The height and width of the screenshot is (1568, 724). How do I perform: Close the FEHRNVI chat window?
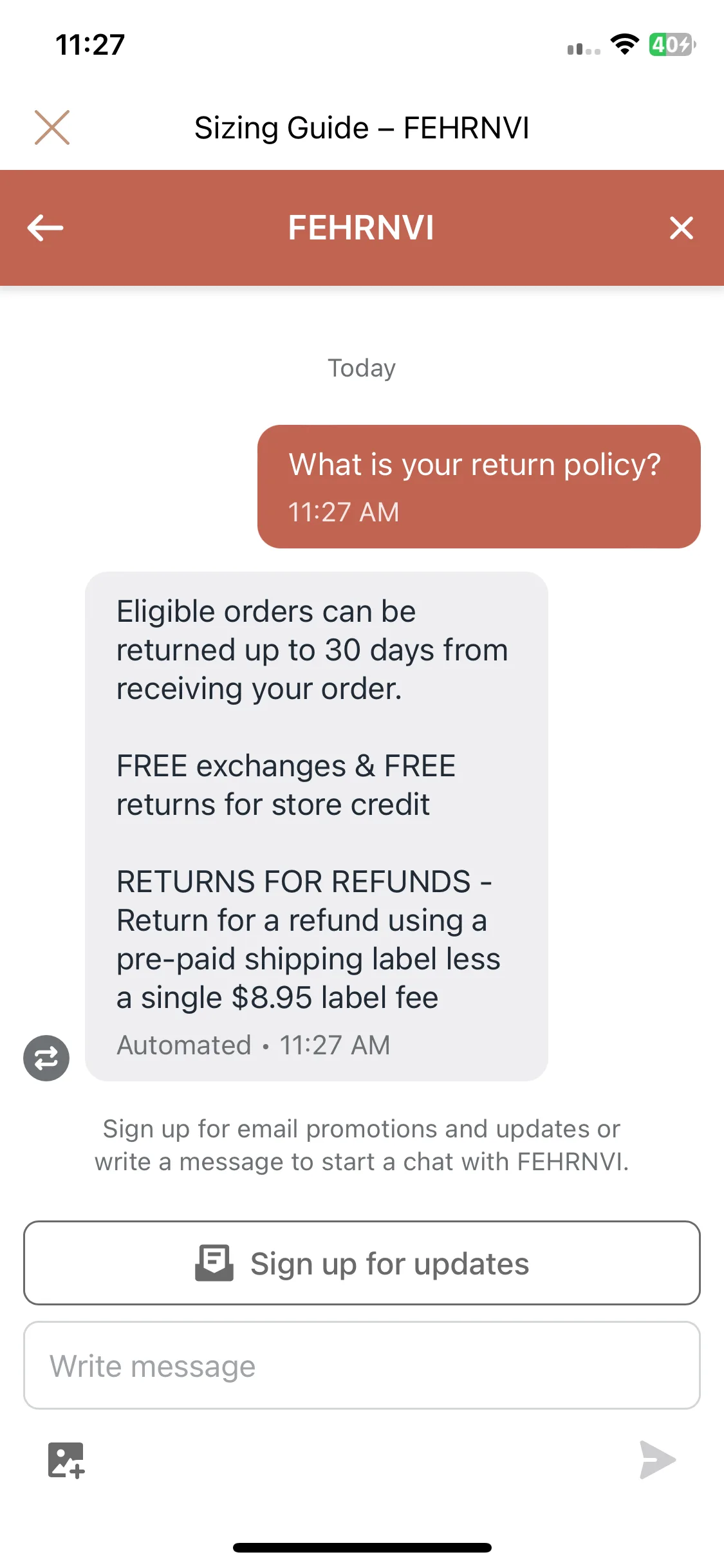(681, 228)
